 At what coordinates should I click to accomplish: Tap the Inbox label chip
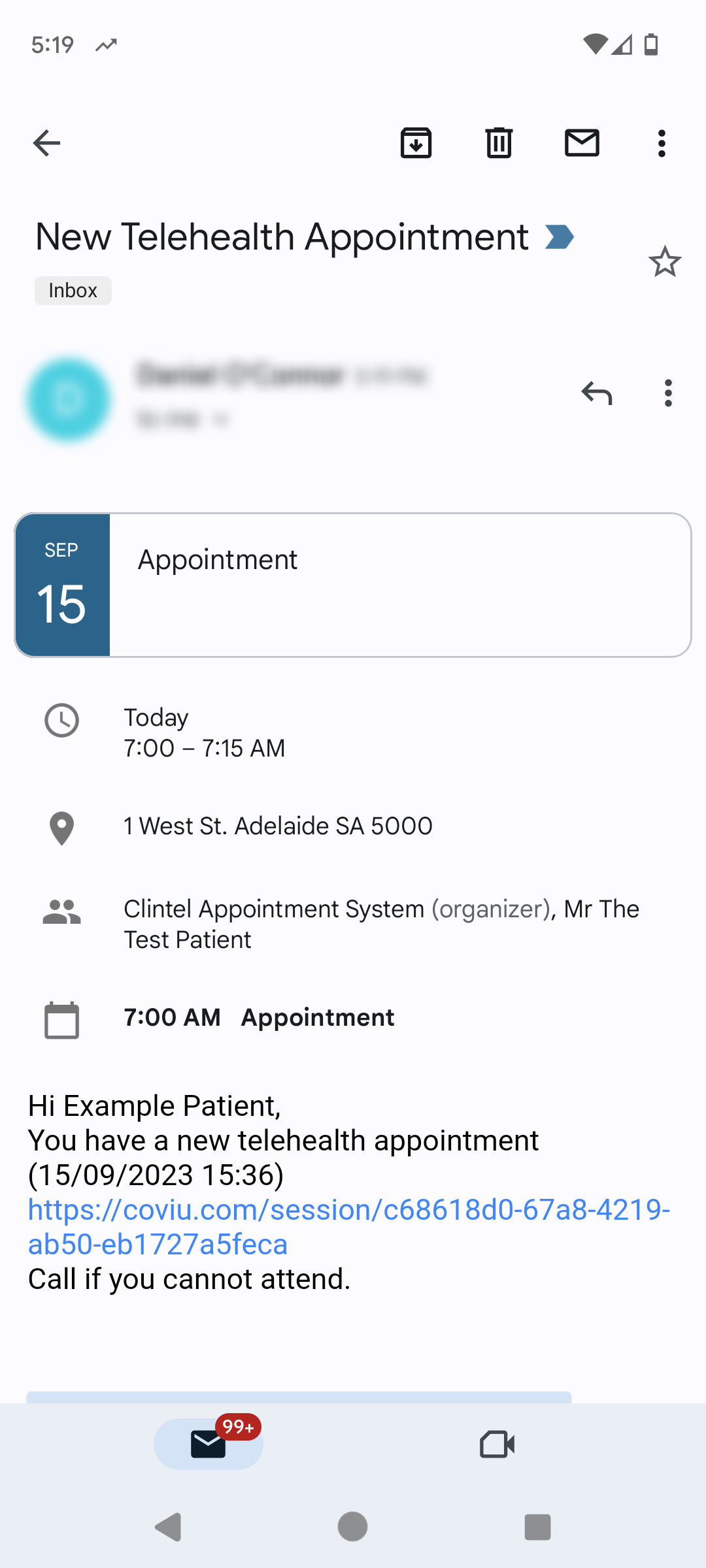pos(73,291)
